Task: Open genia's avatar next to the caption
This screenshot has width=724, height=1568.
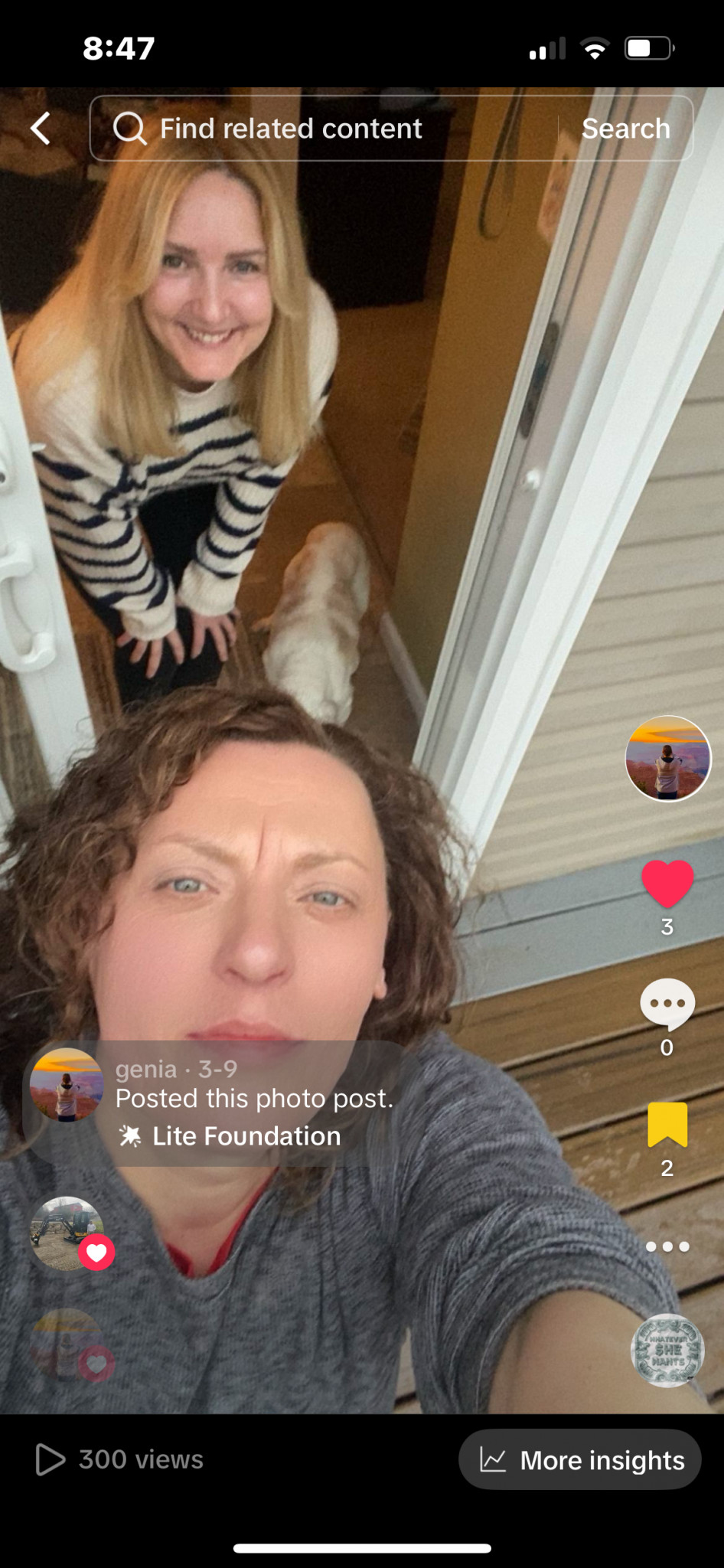Action: click(67, 1085)
